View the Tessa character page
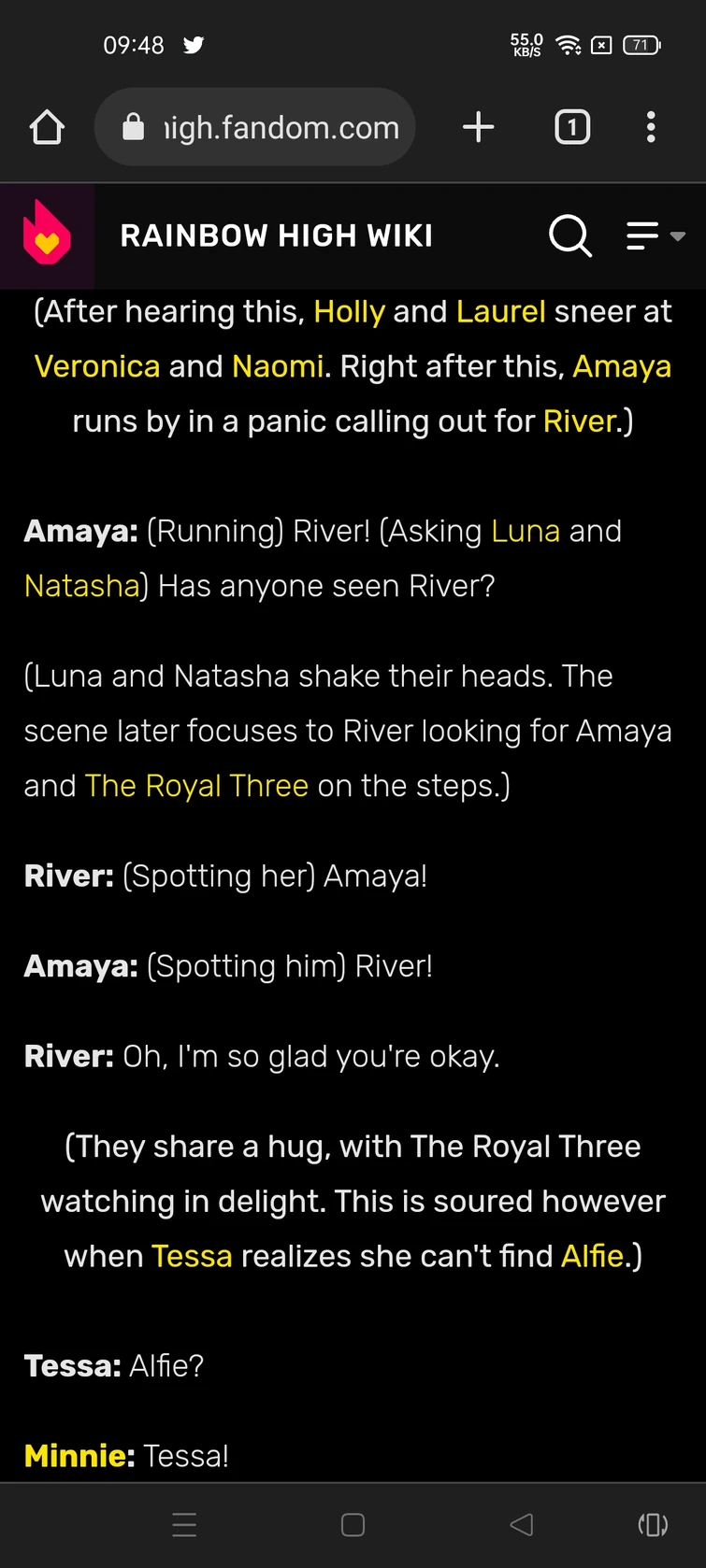 click(192, 1256)
